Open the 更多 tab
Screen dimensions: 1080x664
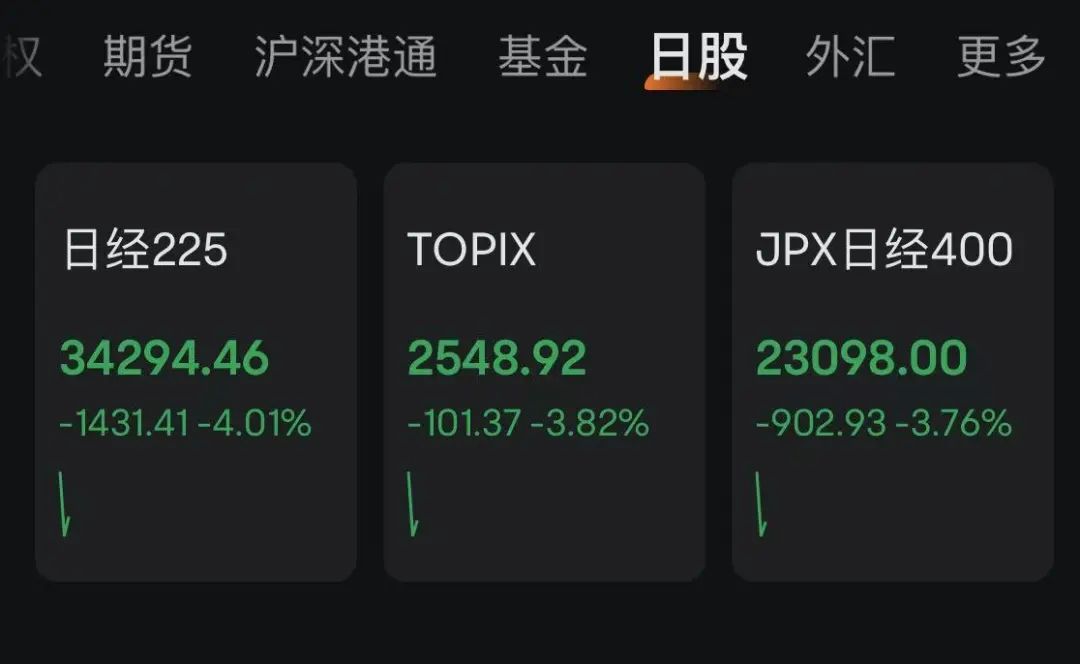[1001, 56]
